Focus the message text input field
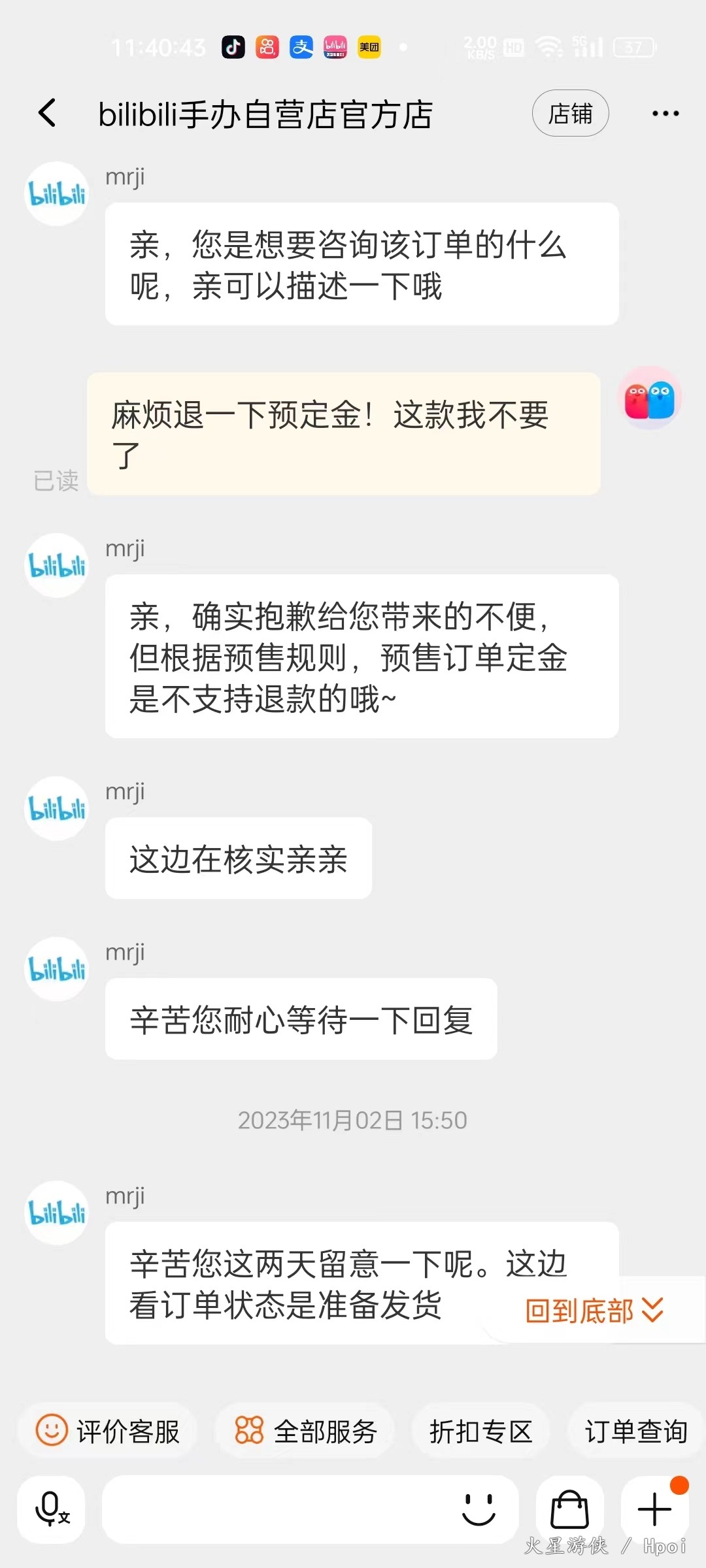706x1568 pixels. coord(275,1509)
